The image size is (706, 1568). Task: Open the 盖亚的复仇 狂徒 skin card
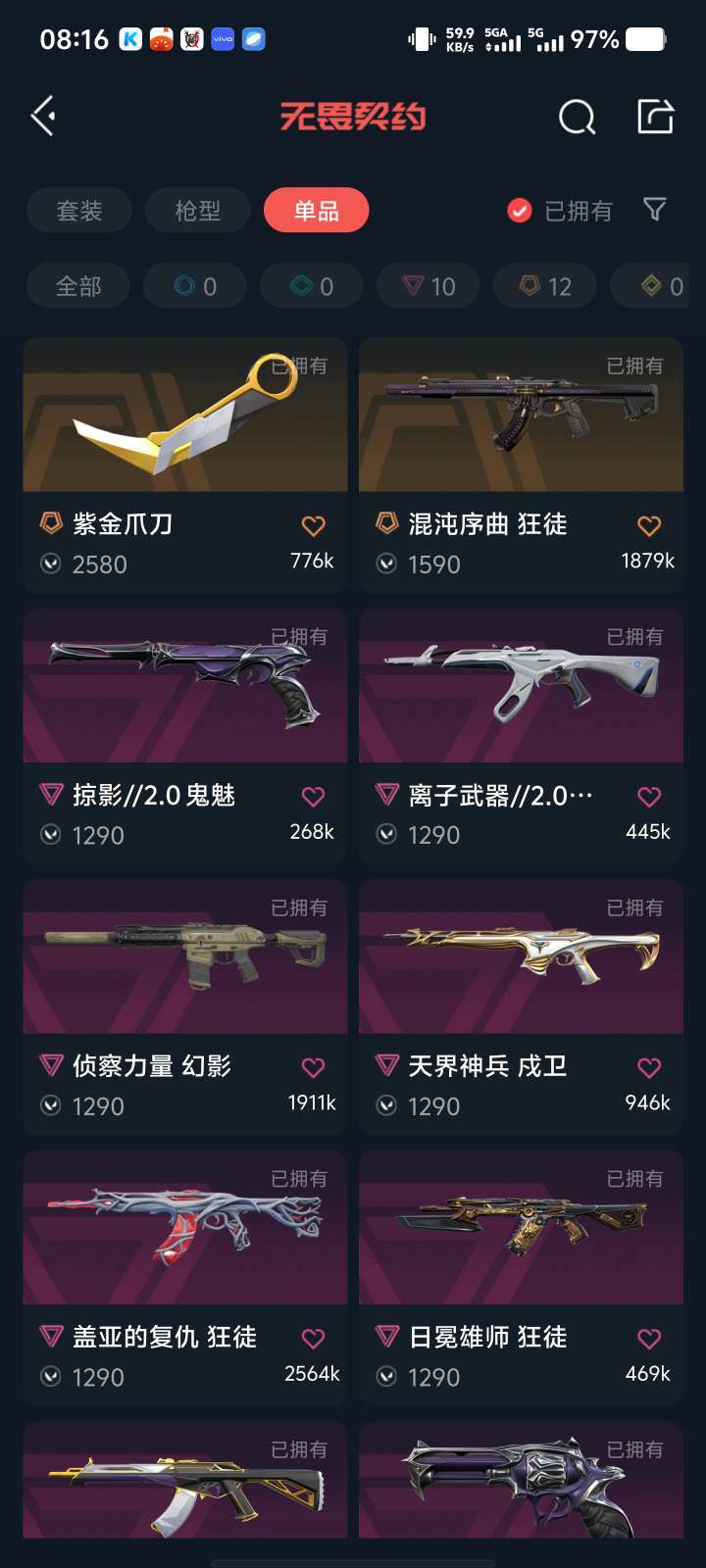point(185,1278)
